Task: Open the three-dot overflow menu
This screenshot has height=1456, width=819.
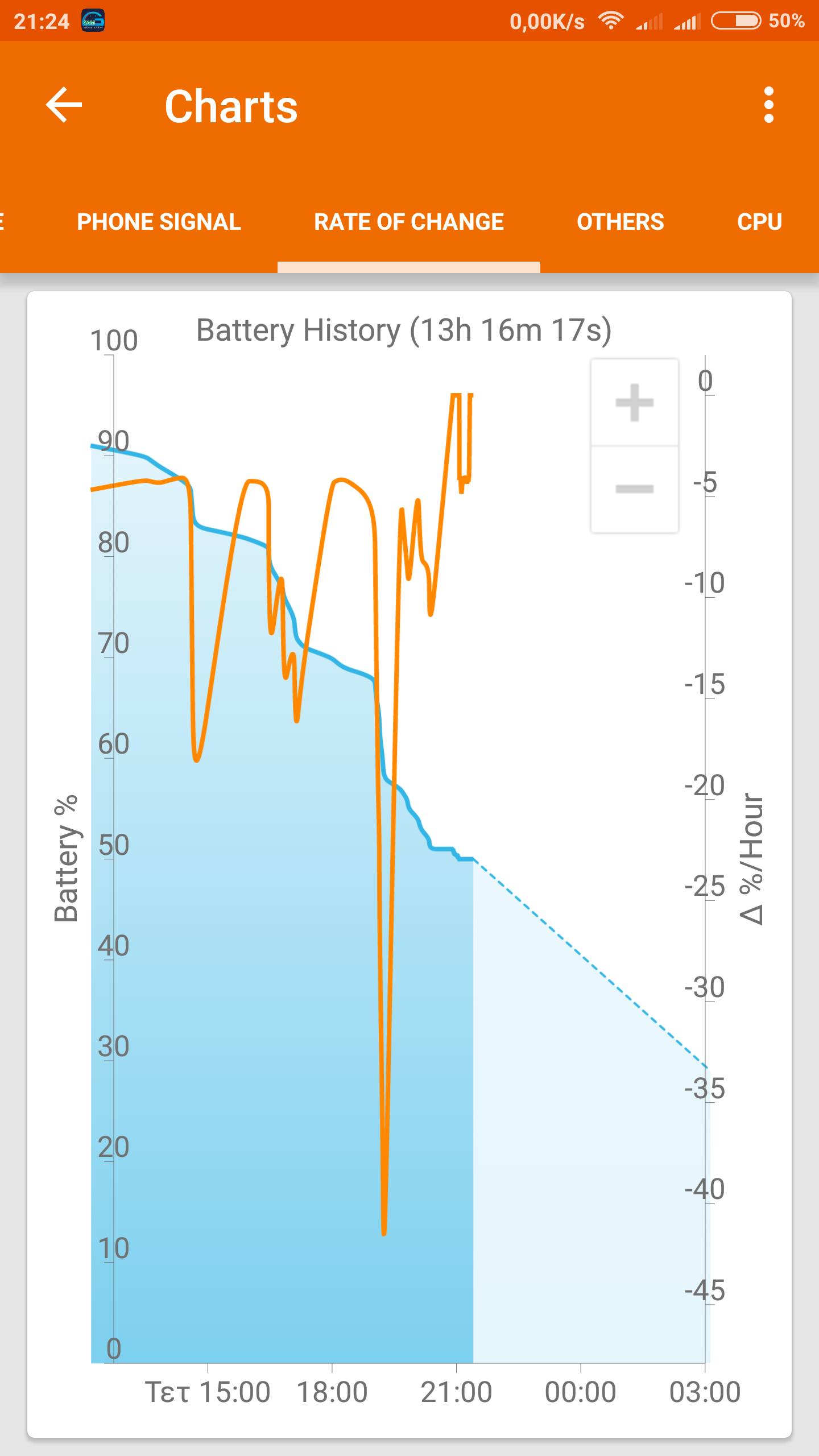Action: [x=769, y=105]
